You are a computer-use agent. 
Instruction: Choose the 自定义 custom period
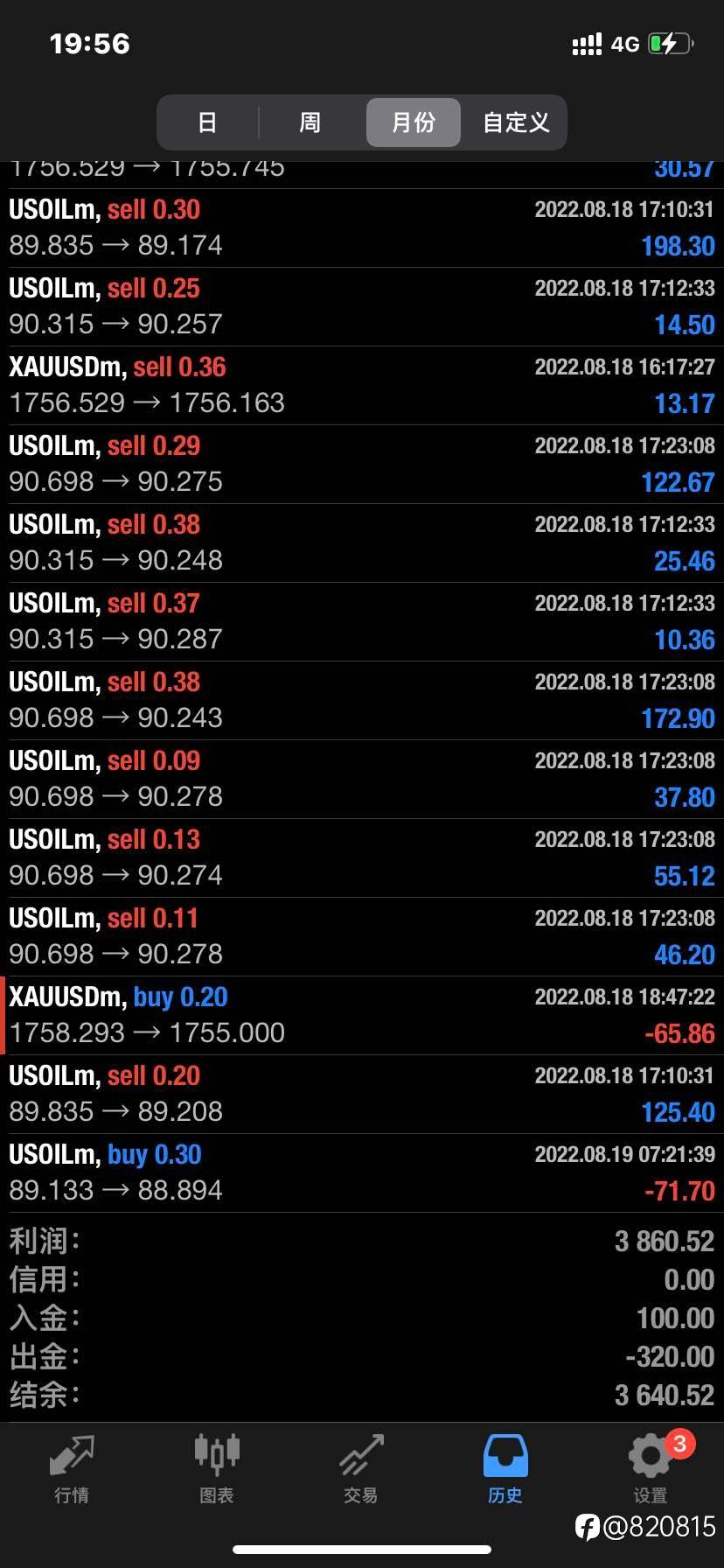(516, 122)
